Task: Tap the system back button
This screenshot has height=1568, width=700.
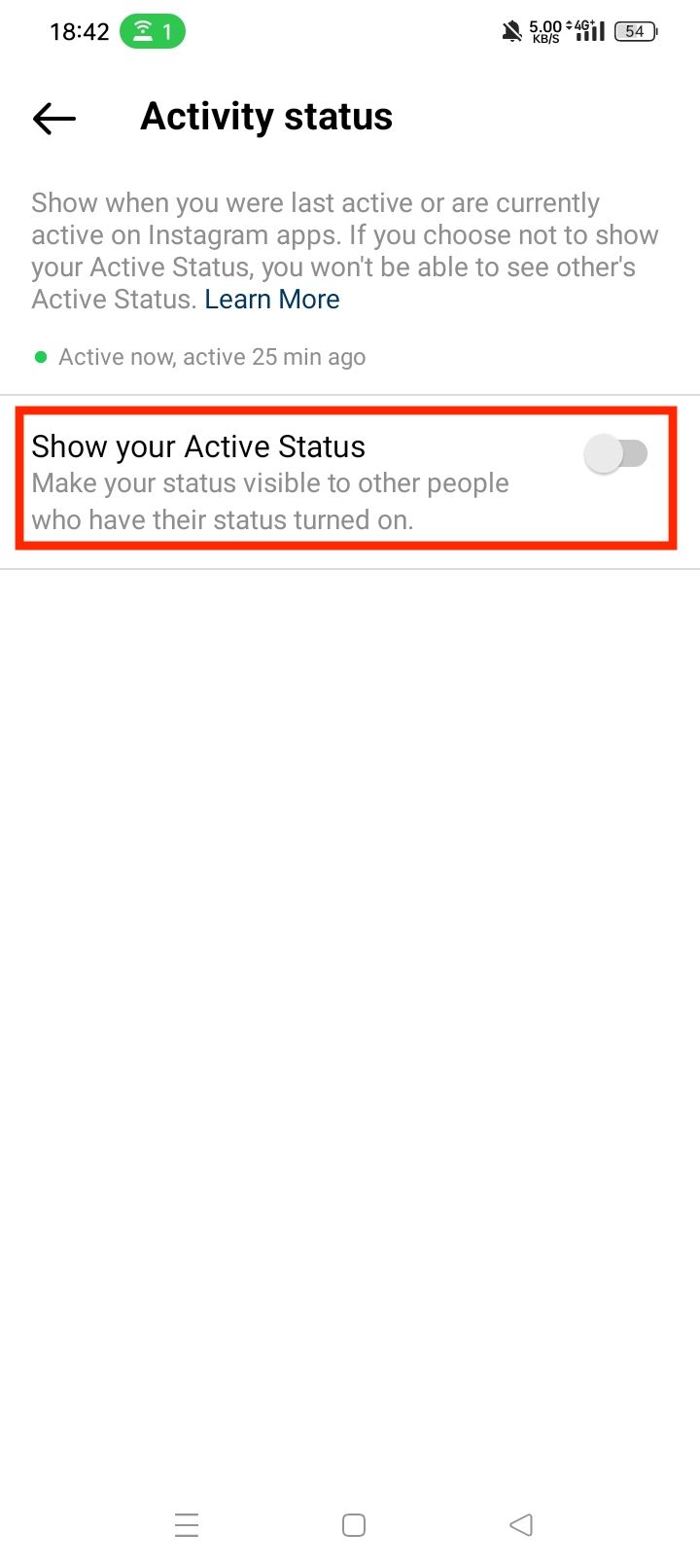Action: [x=521, y=1524]
